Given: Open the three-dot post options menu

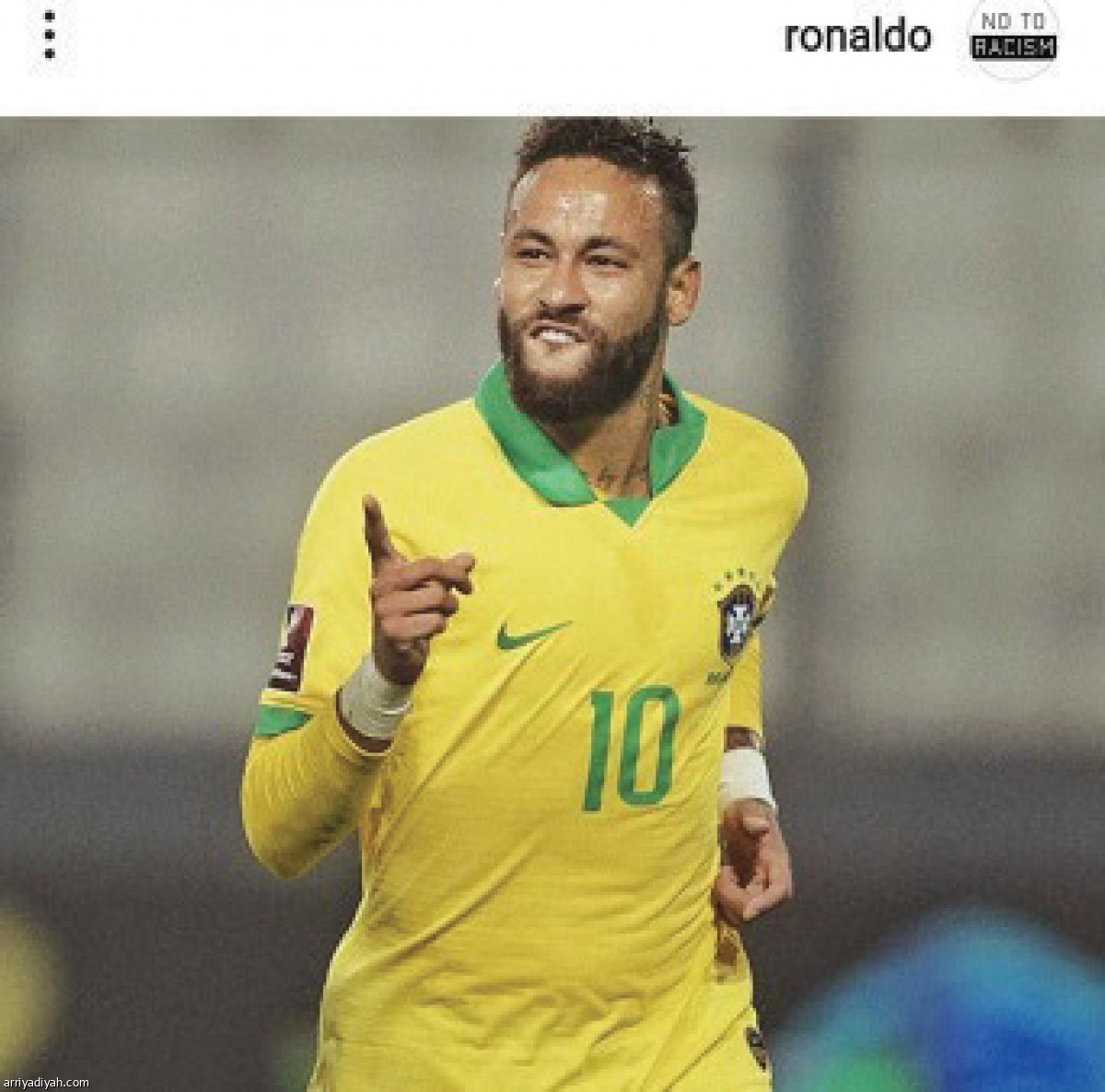Looking at the screenshot, I should (x=50, y=35).
